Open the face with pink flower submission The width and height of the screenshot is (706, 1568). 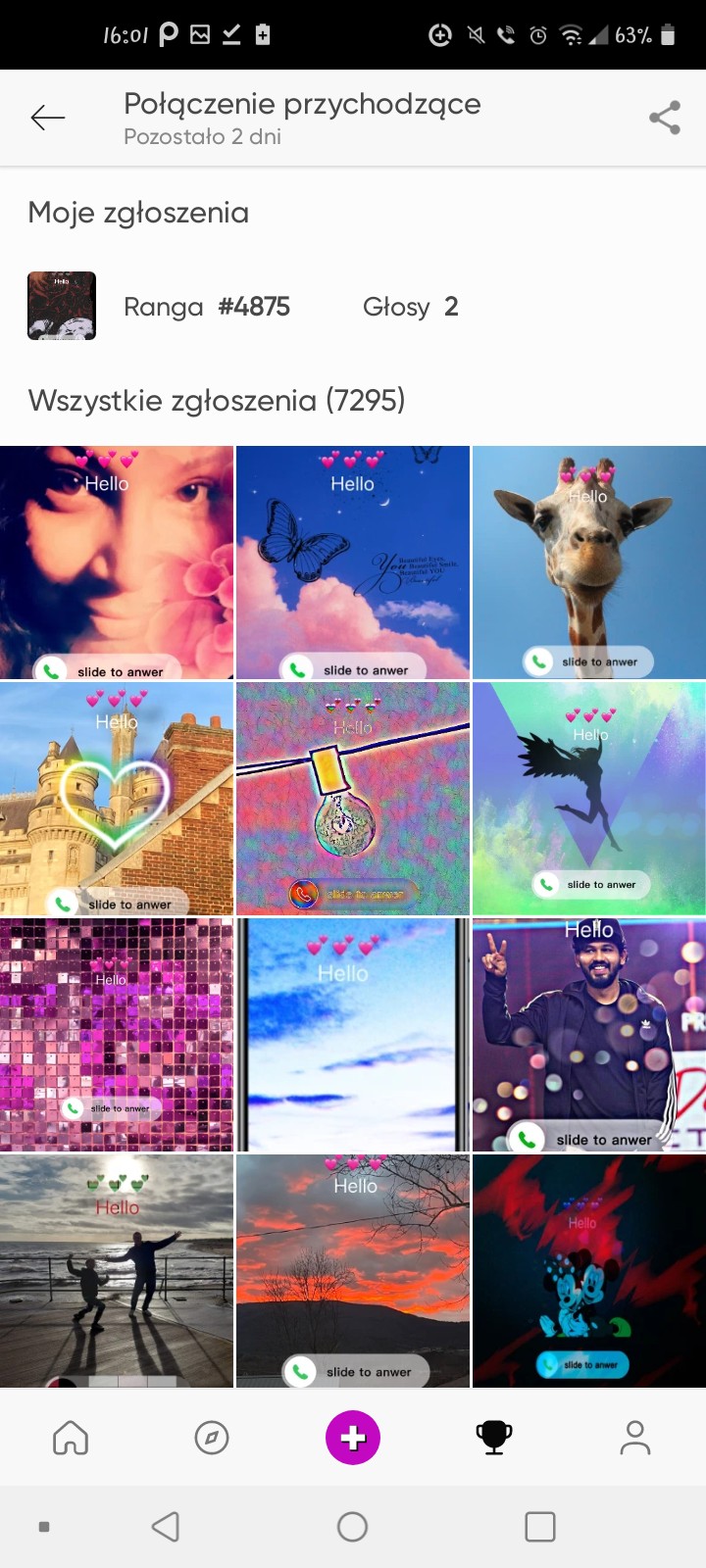117,563
